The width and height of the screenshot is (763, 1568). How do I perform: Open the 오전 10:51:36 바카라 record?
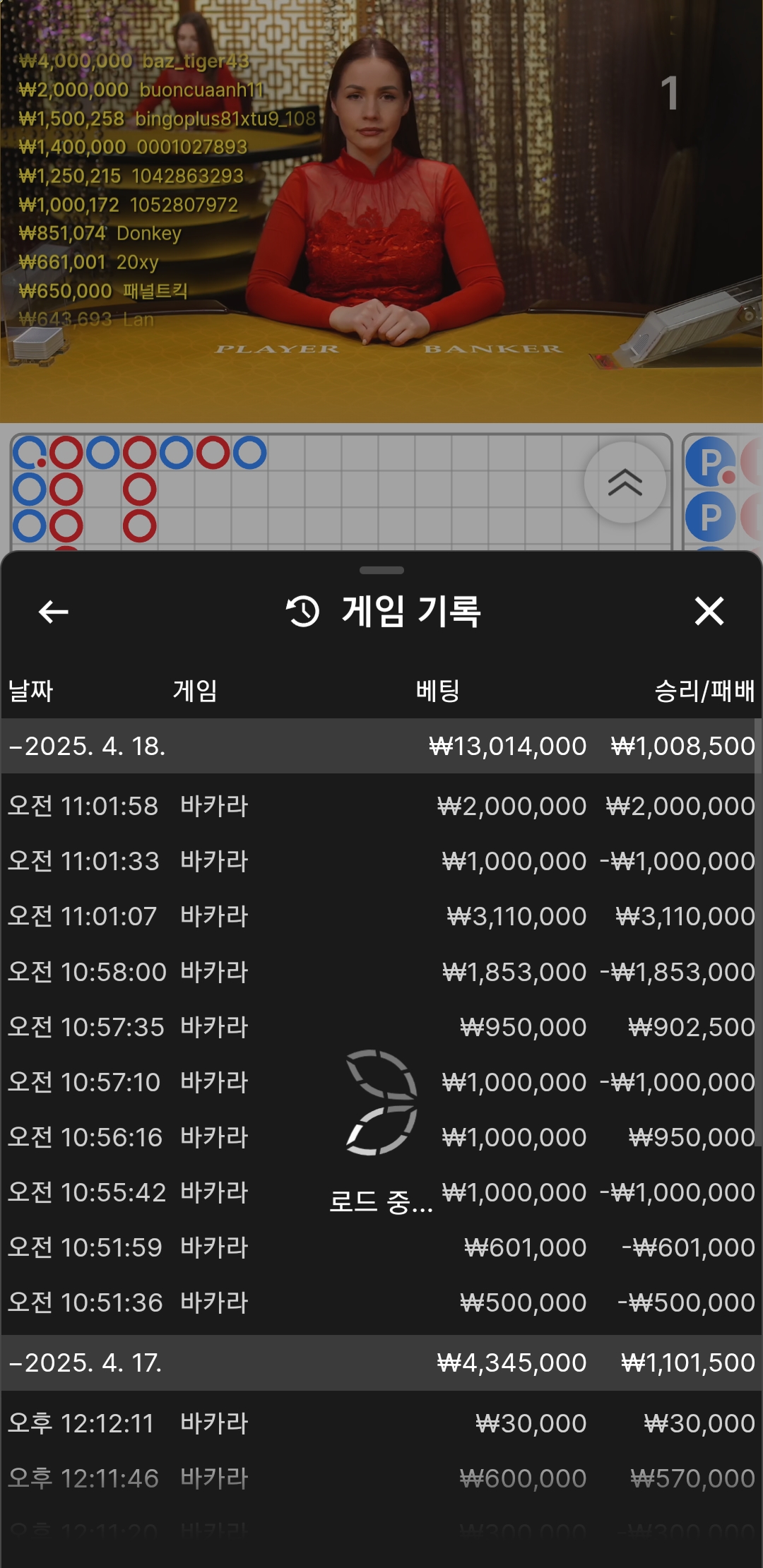point(381,1303)
